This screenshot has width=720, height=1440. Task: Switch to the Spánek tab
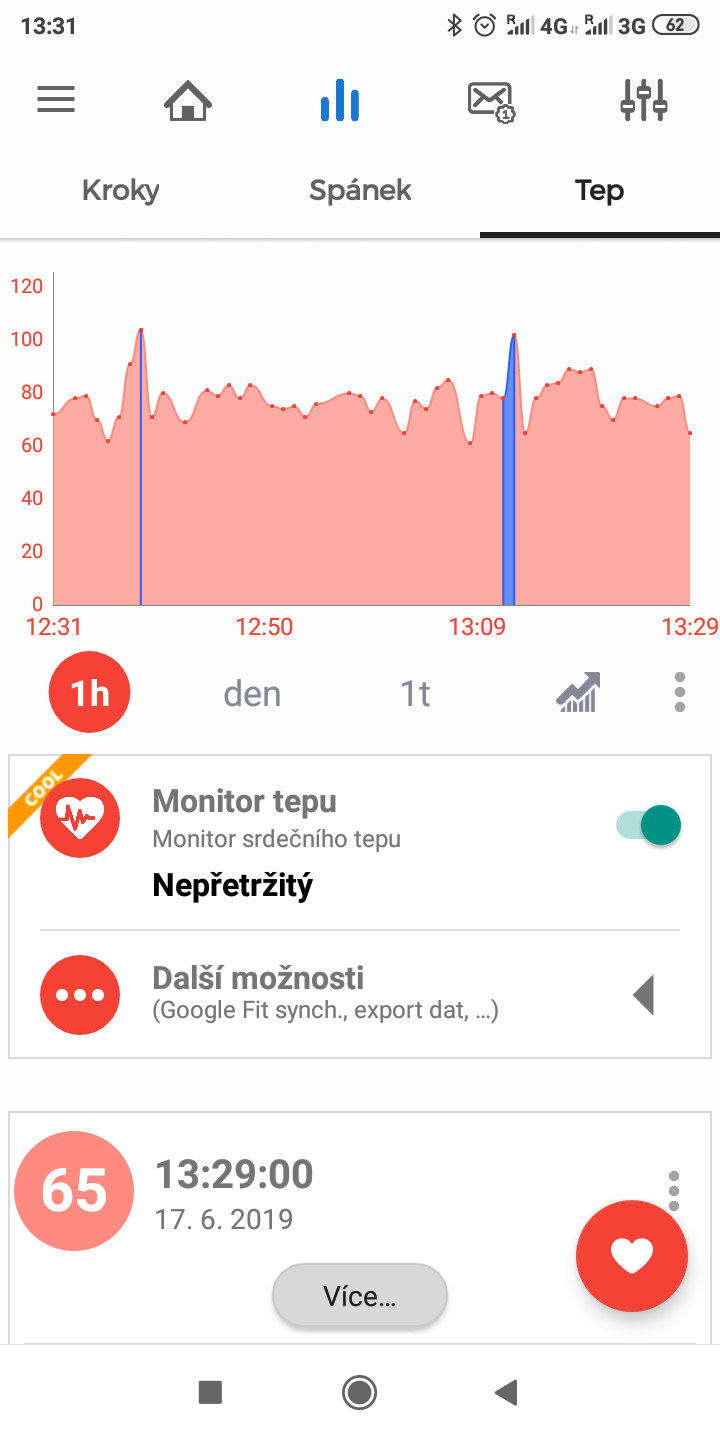[360, 190]
